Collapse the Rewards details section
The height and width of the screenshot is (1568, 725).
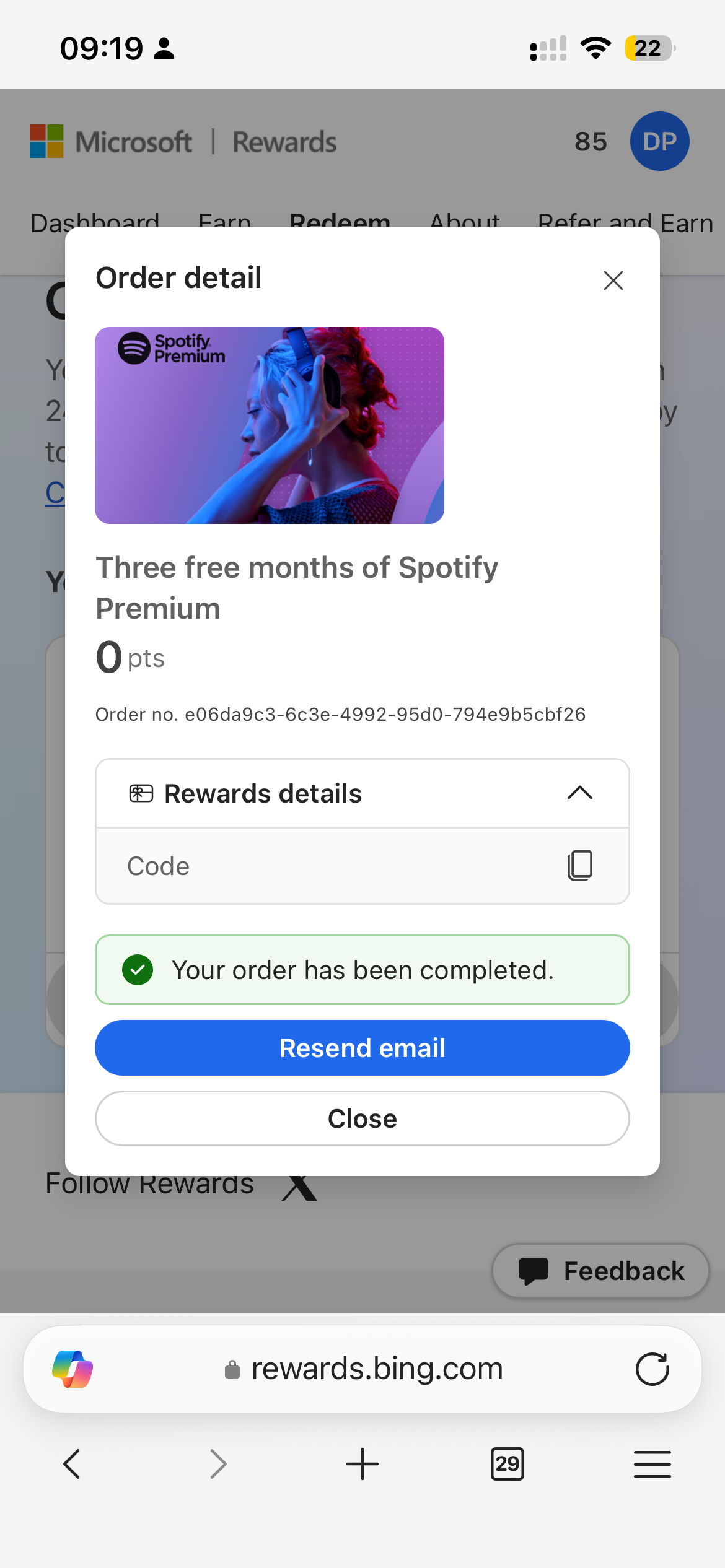point(579,793)
